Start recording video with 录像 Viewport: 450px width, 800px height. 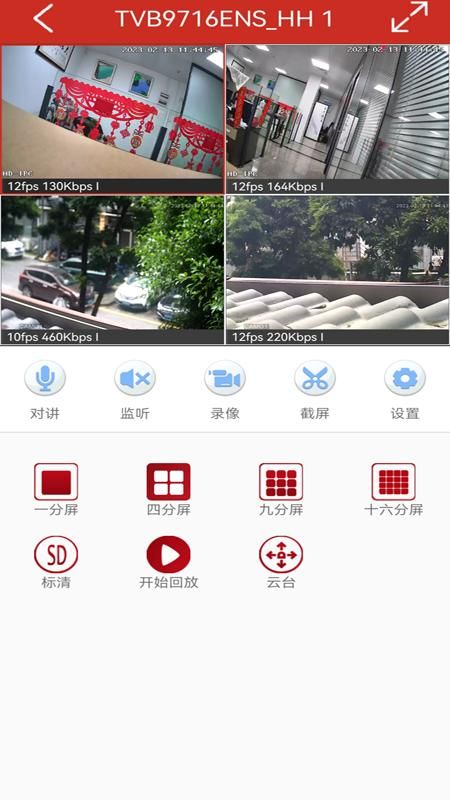(225, 390)
